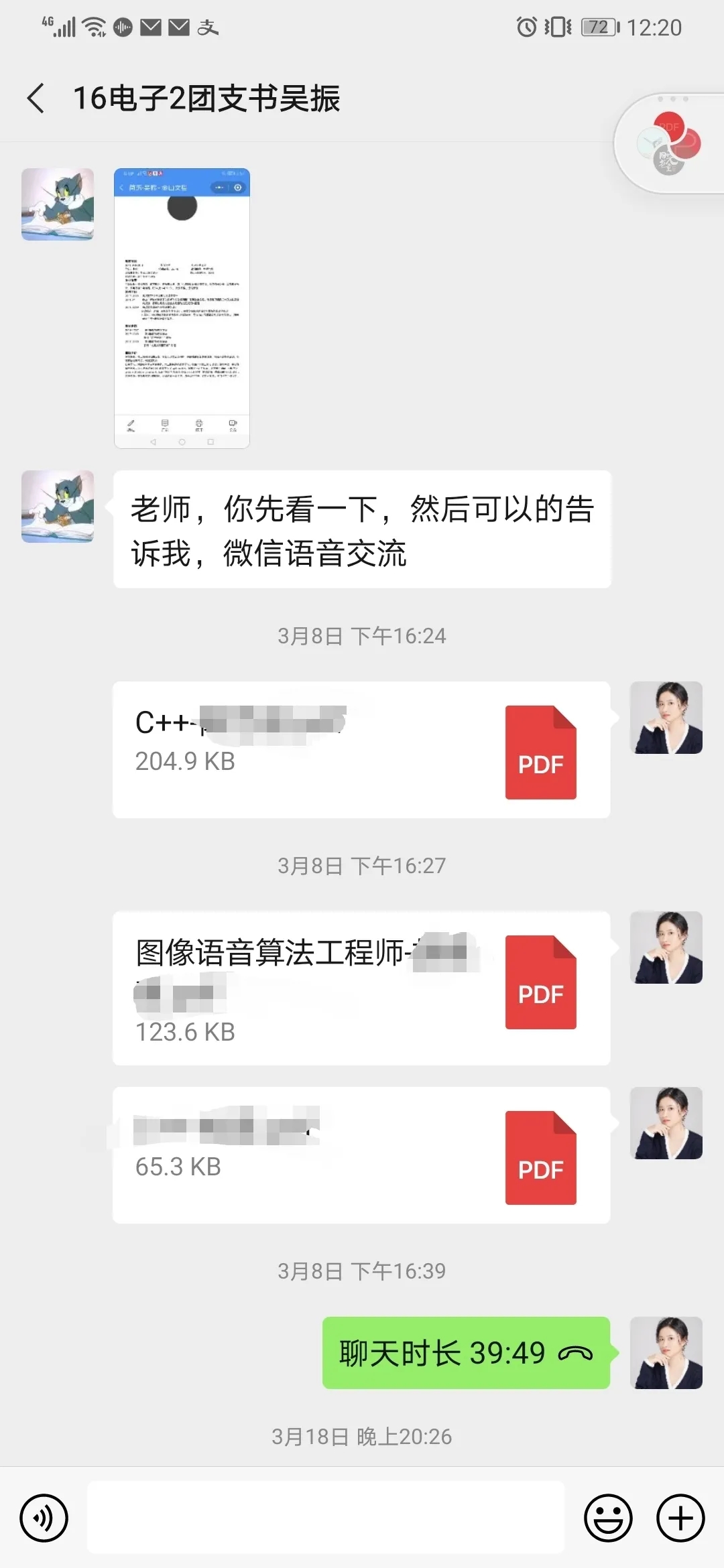Open the emoji picker
The height and width of the screenshot is (1568, 724).
click(608, 1518)
